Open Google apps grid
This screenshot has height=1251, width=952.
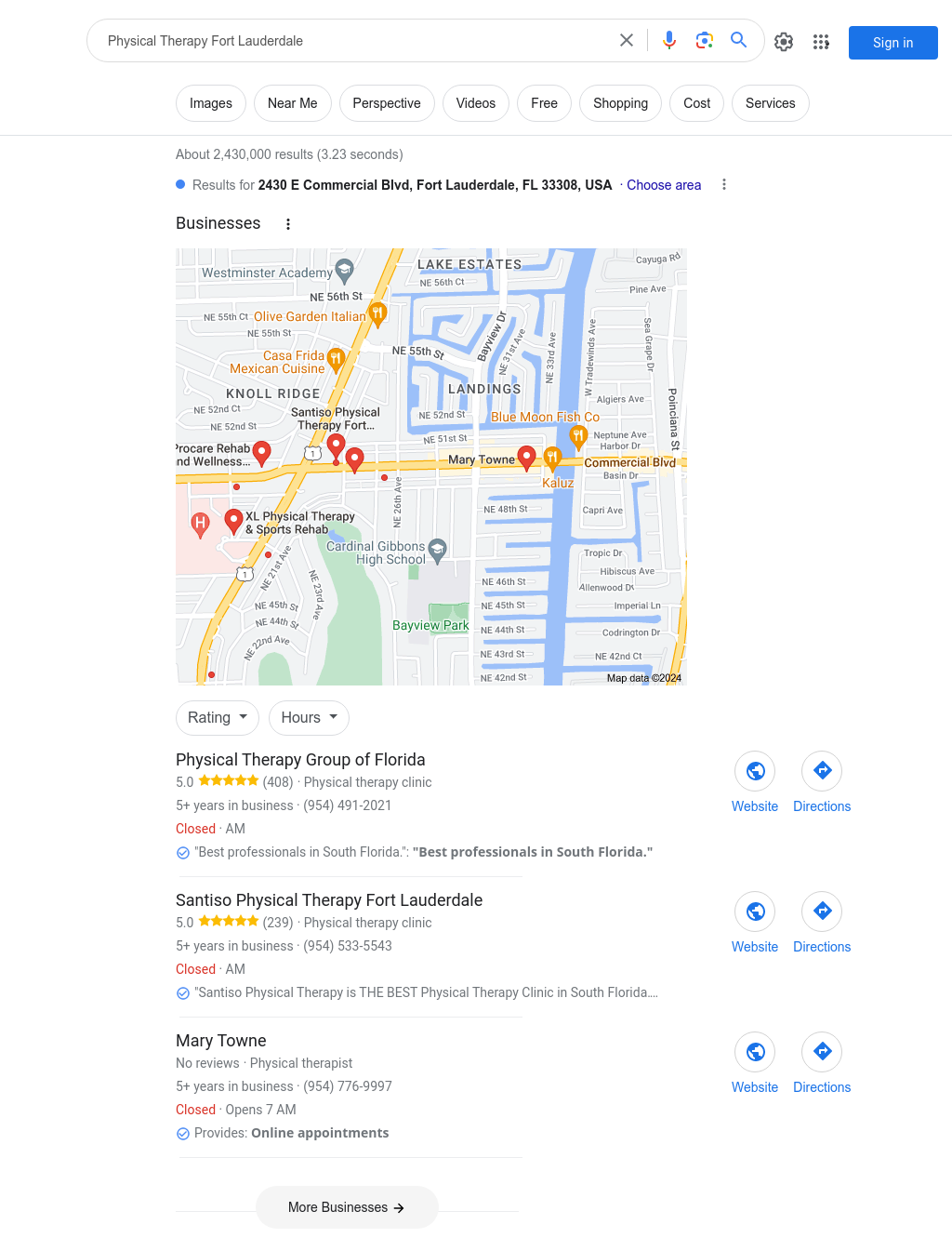[821, 42]
